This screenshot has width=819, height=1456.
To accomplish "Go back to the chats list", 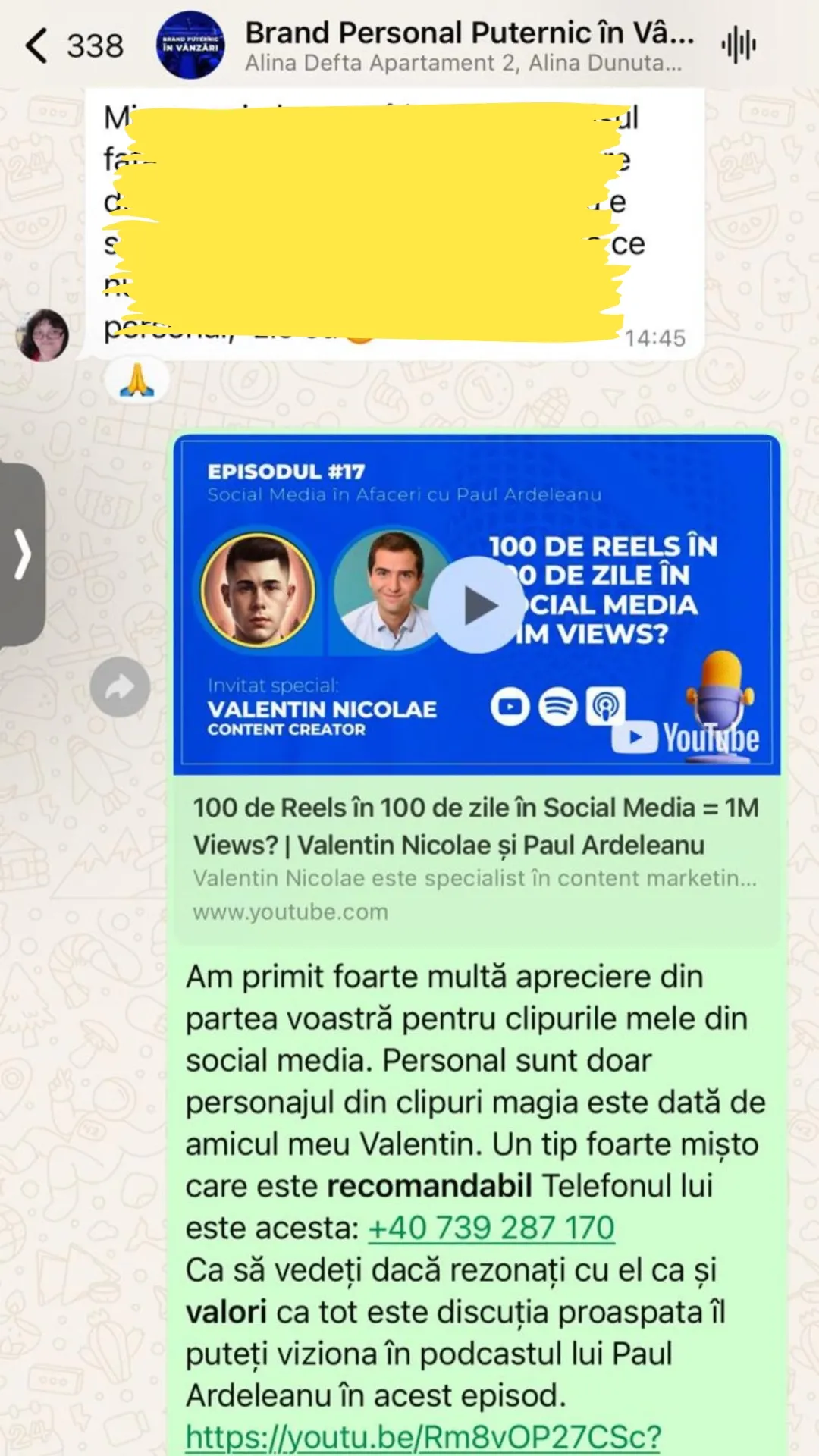I will coord(38,45).
